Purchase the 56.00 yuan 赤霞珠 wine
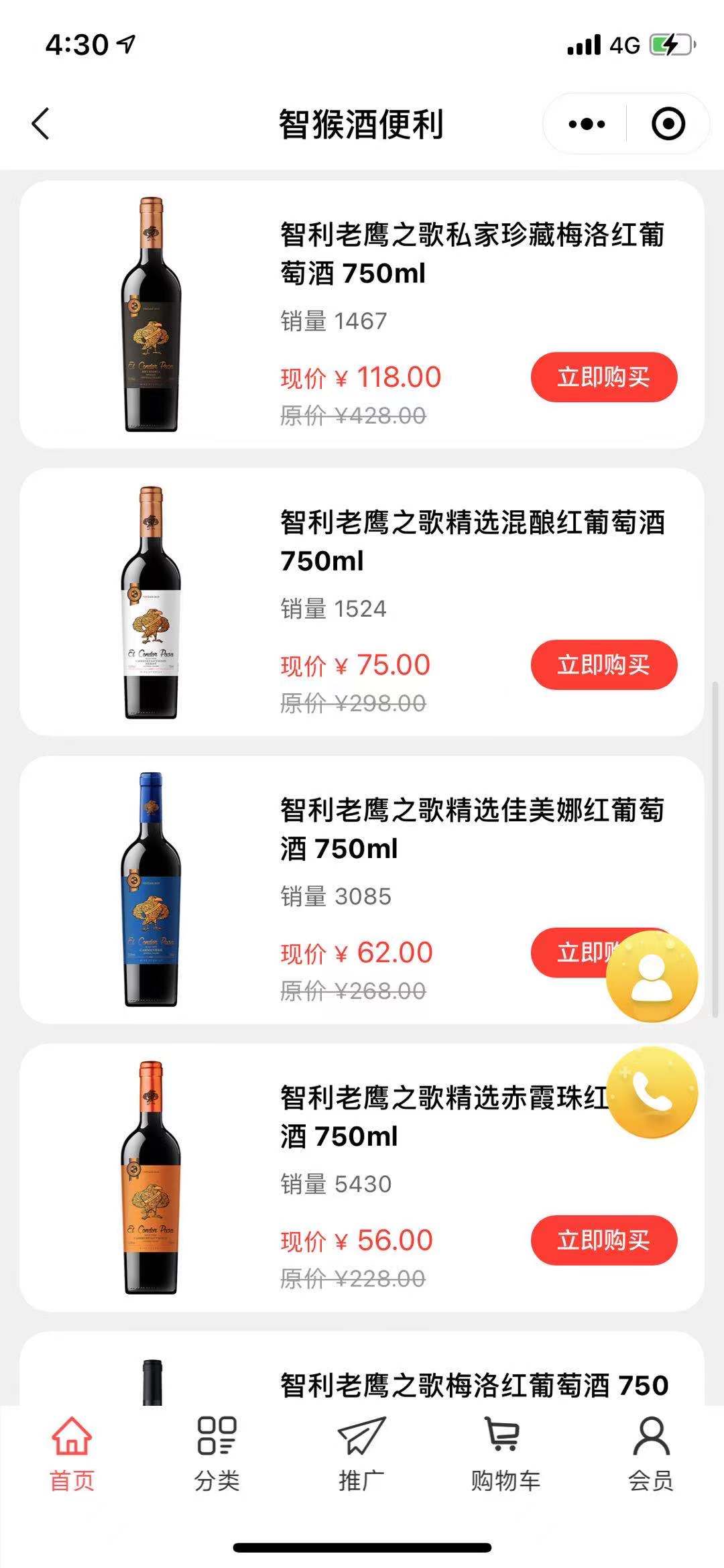724x1568 pixels. click(603, 1240)
